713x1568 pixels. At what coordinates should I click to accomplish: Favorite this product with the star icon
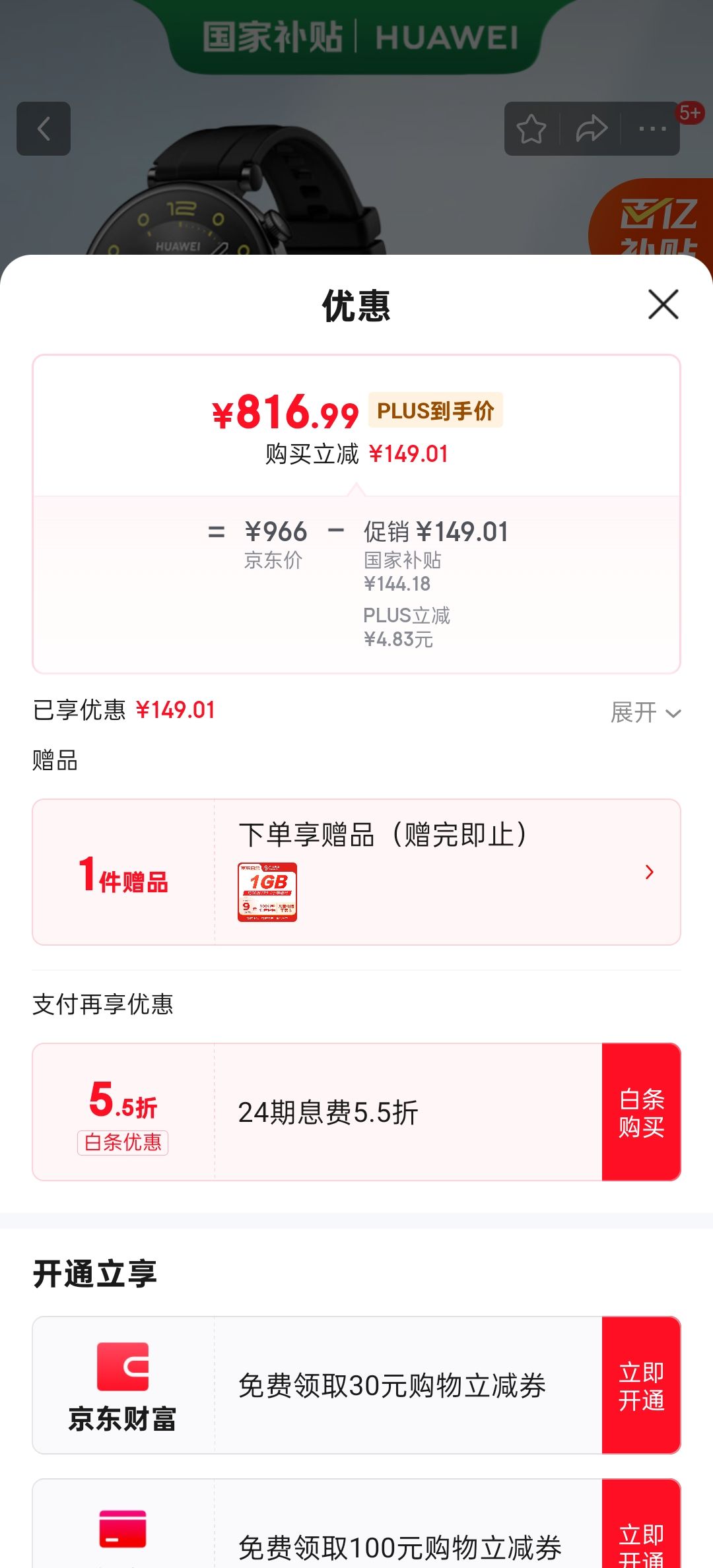click(x=531, y=129)
